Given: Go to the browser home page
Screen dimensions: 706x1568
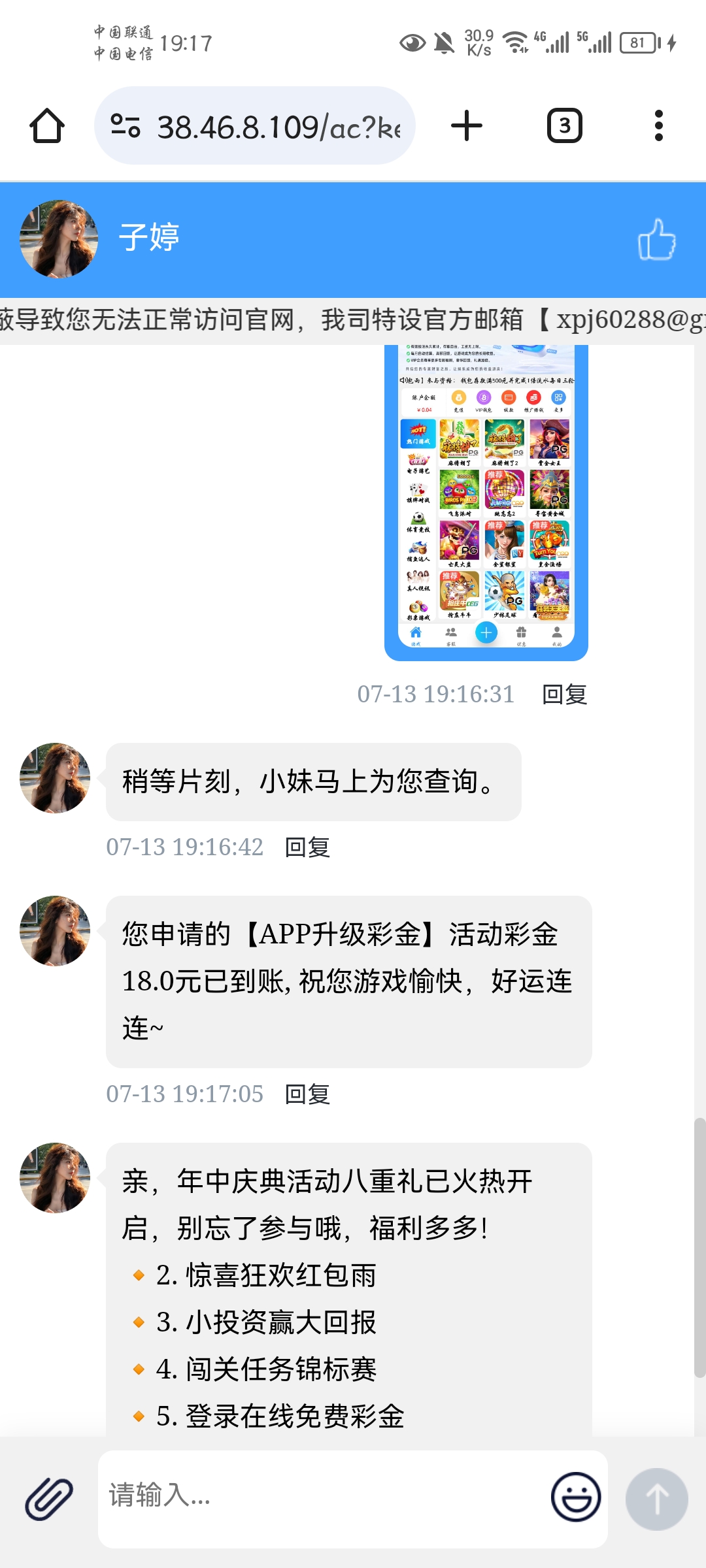Looking at the screenshot, I should [x=47, y=125].
